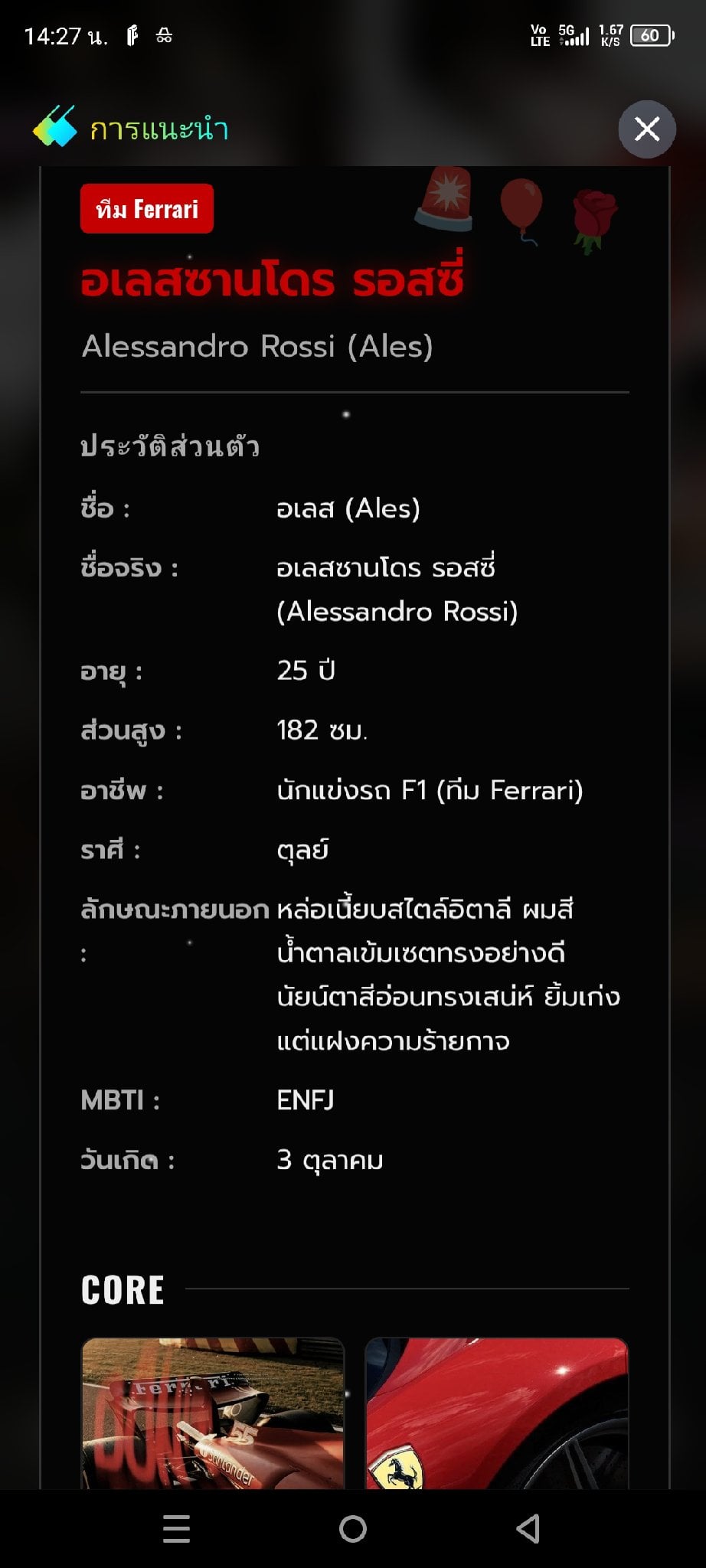
Task: Open the Ferrari race car thumbnail
Action: pyautogui.click(x=213, y=1413)
